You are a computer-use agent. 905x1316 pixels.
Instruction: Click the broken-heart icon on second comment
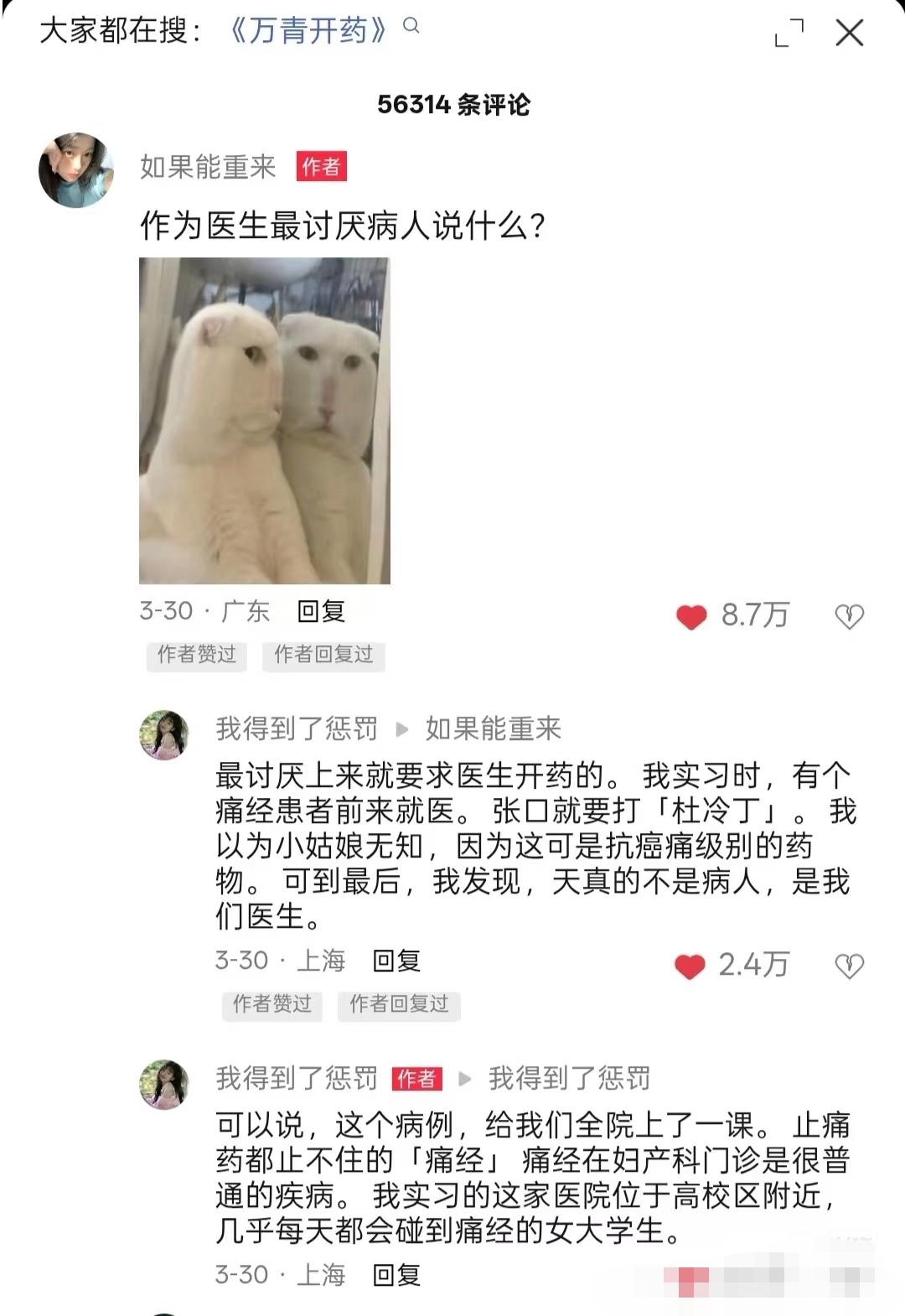[x=851, y=964]
